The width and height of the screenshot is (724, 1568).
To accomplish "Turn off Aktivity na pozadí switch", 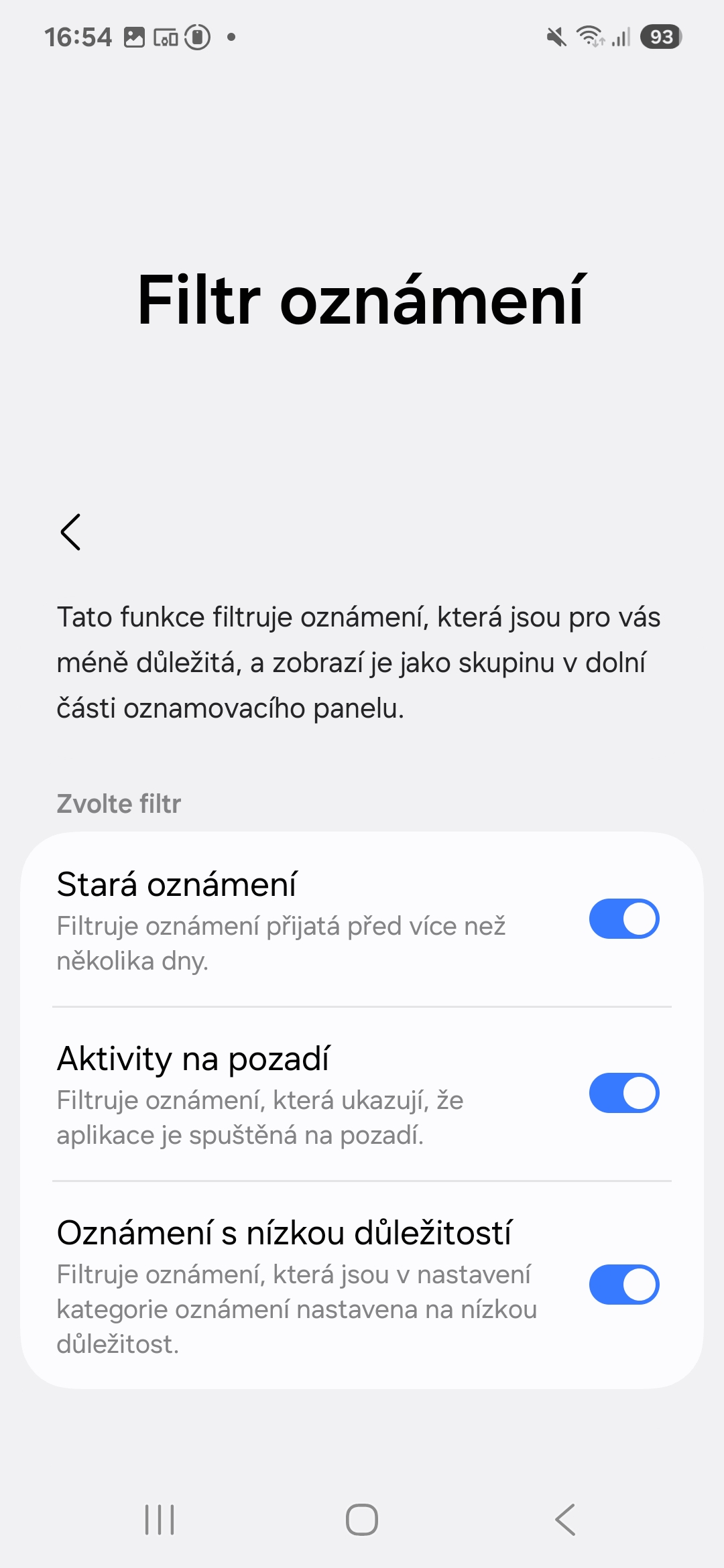I will 624,1093.
